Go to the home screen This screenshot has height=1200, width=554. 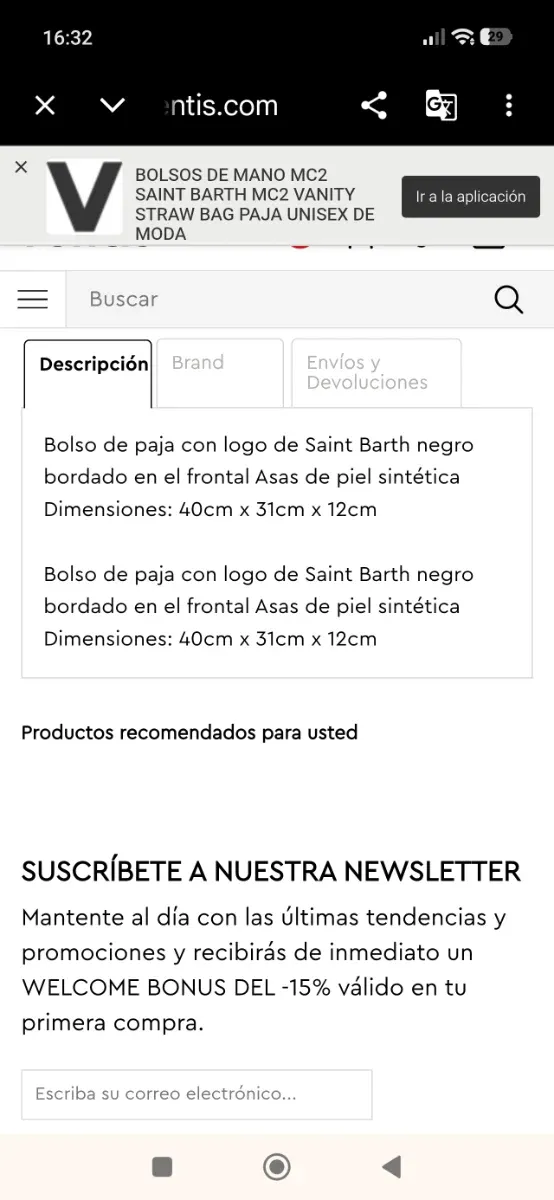click(x=277, y=1166)
